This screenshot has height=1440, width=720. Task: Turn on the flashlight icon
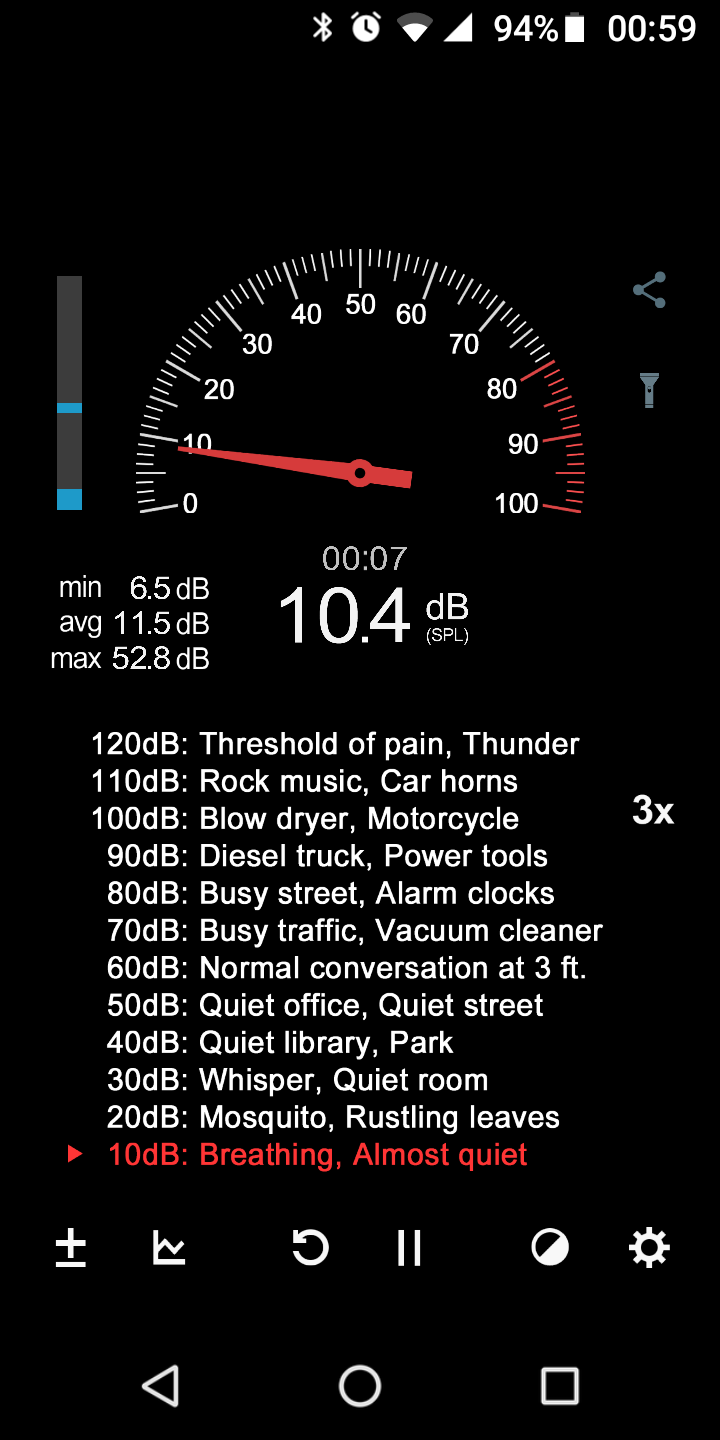[x=649, y=389]
